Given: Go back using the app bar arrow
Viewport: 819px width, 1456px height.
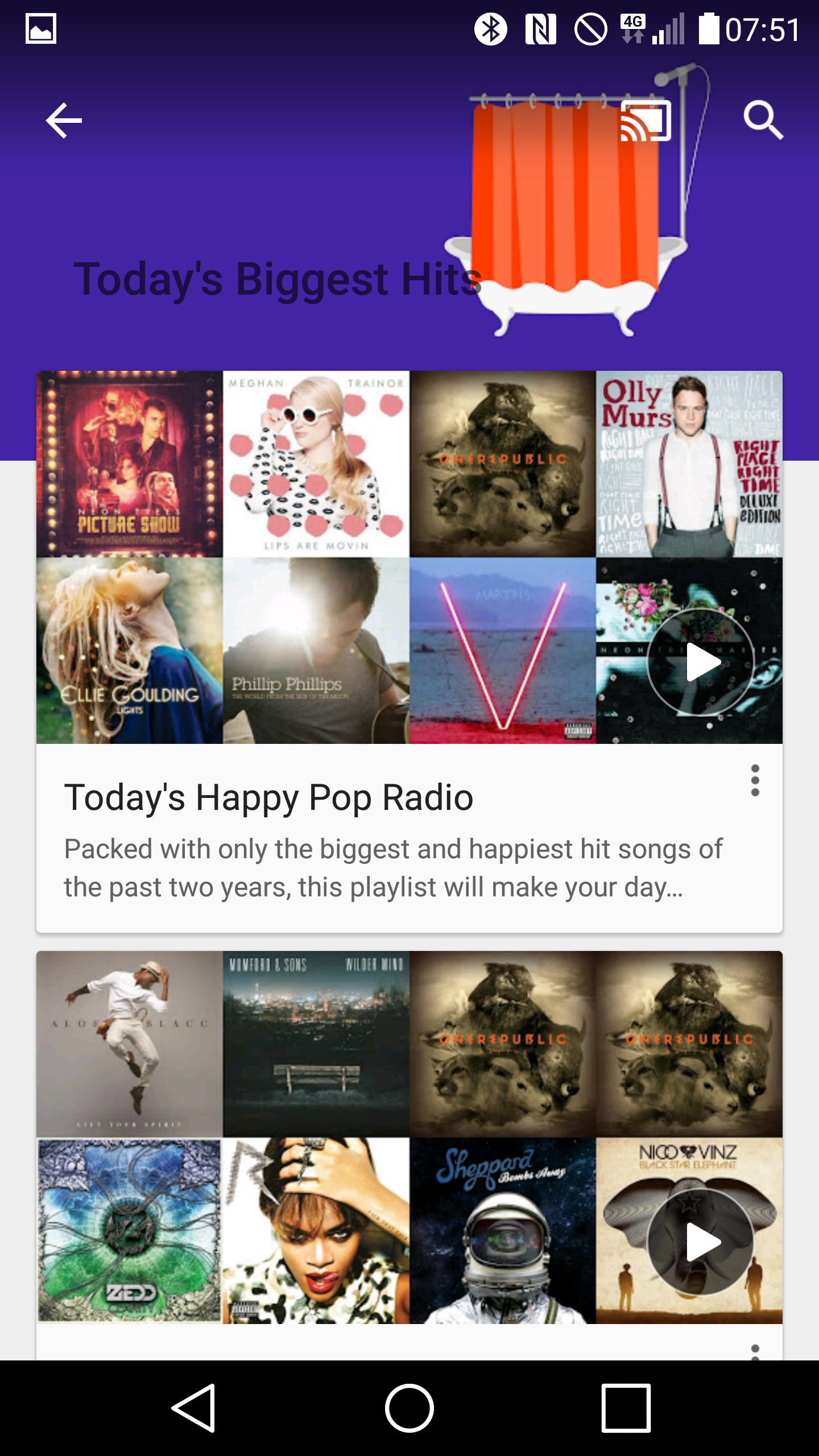Looking at the screenshot, I should click(64, 121).
